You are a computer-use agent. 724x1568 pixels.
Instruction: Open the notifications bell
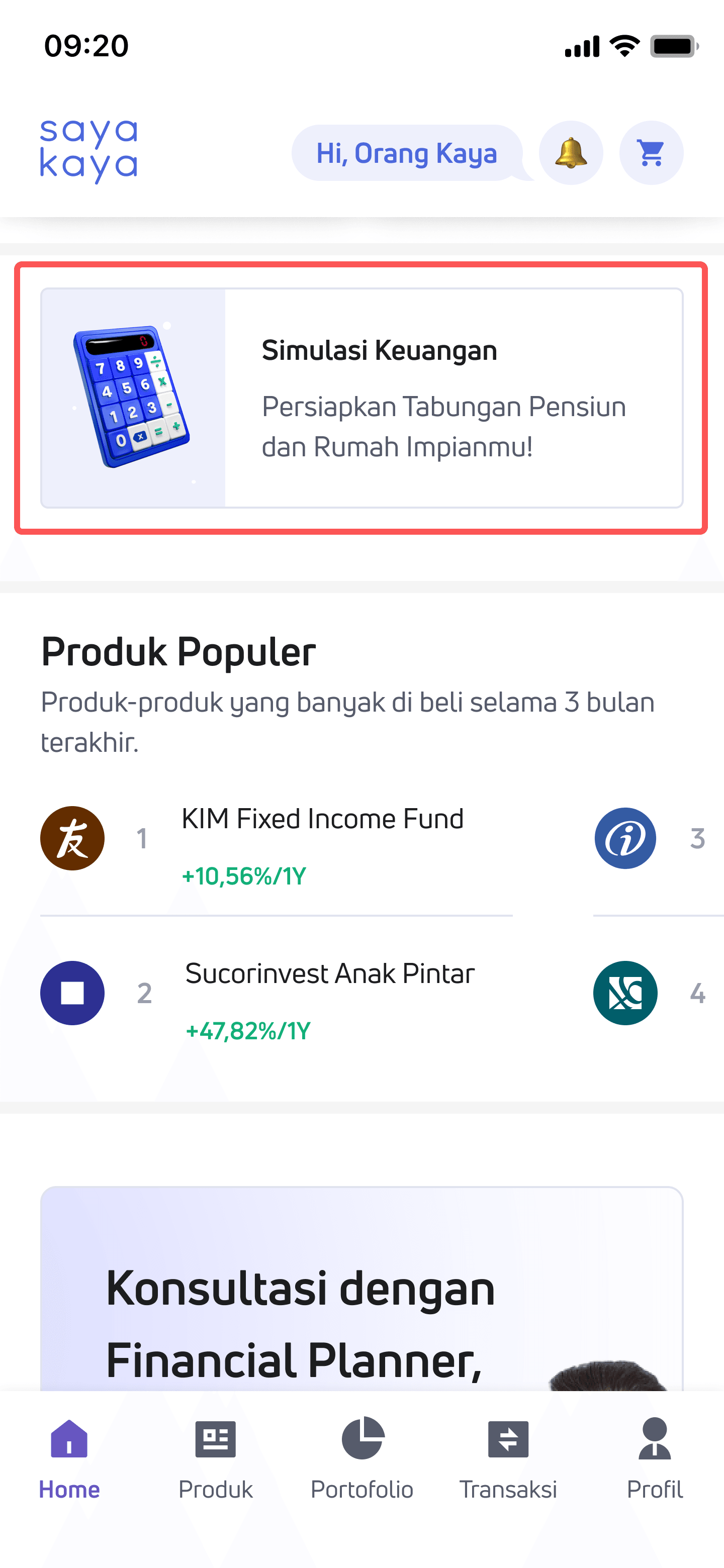click(x=571, y=153)
